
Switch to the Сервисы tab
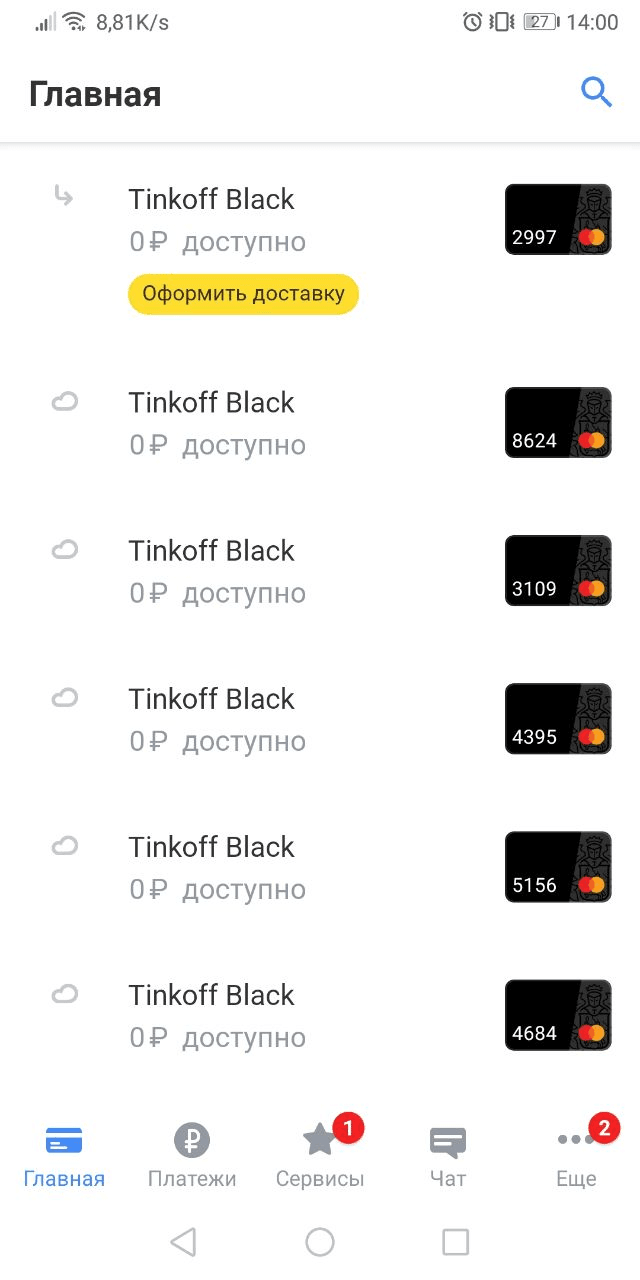[320, 1156]
